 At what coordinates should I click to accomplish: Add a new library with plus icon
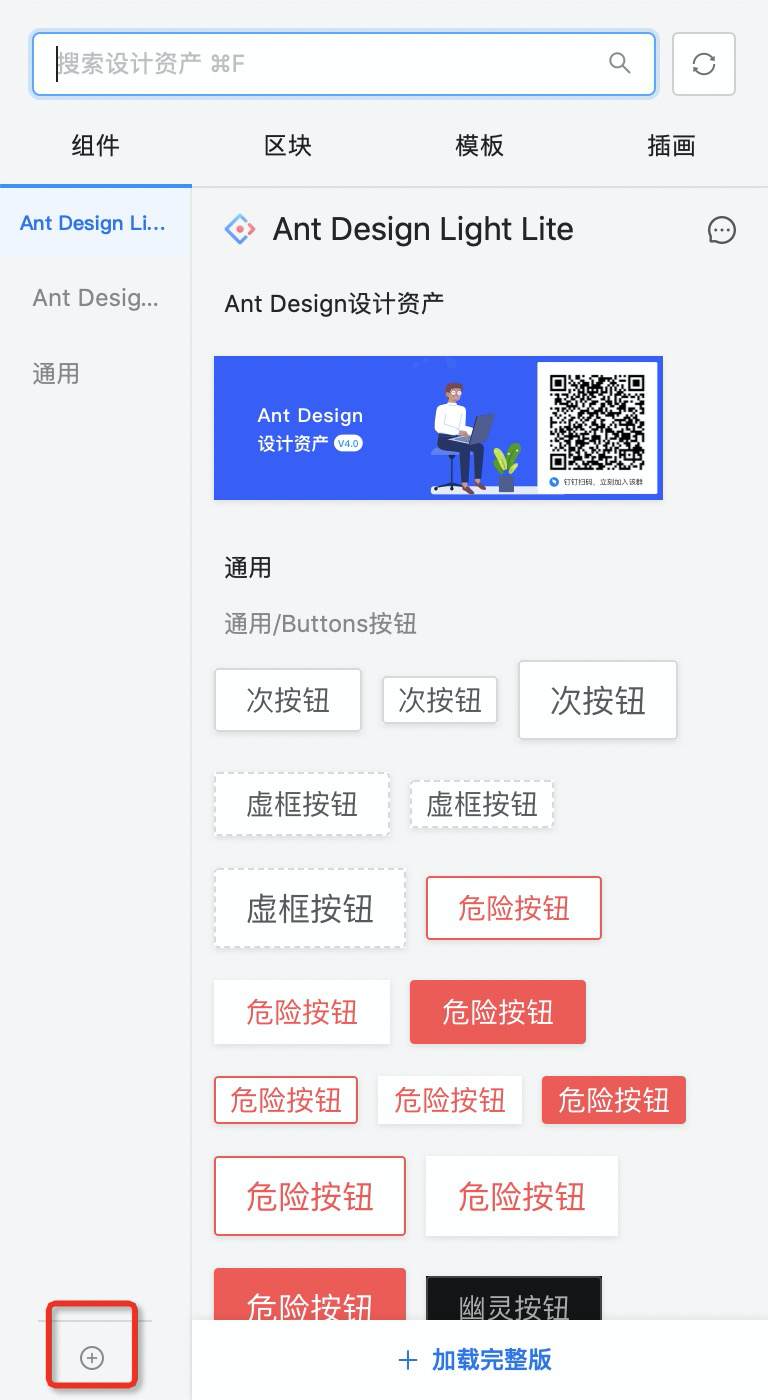[x=92, y=1357]
